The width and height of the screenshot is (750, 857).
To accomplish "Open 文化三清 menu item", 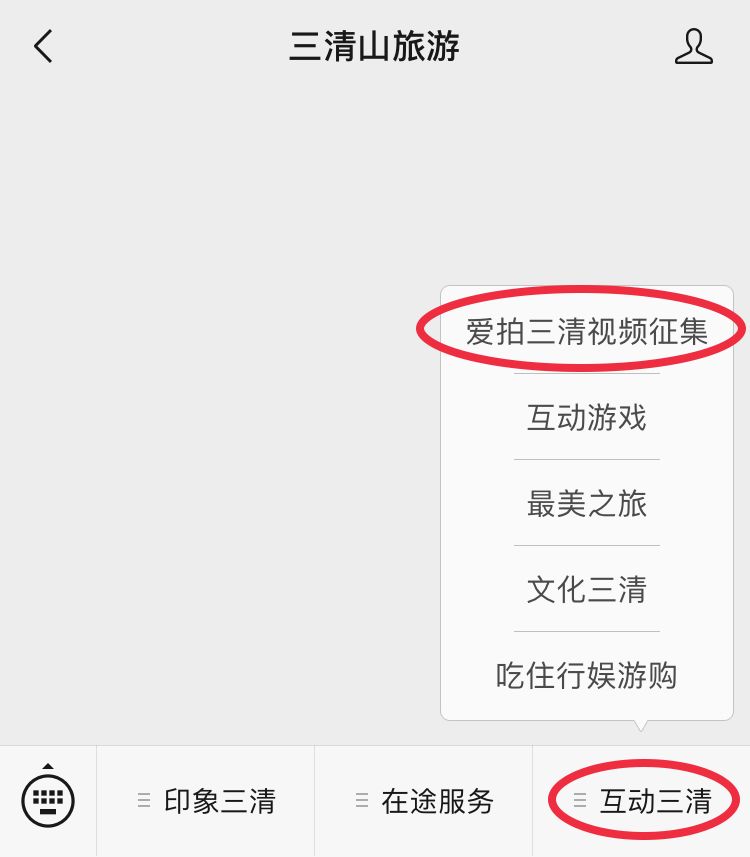I will coord(587,589).
